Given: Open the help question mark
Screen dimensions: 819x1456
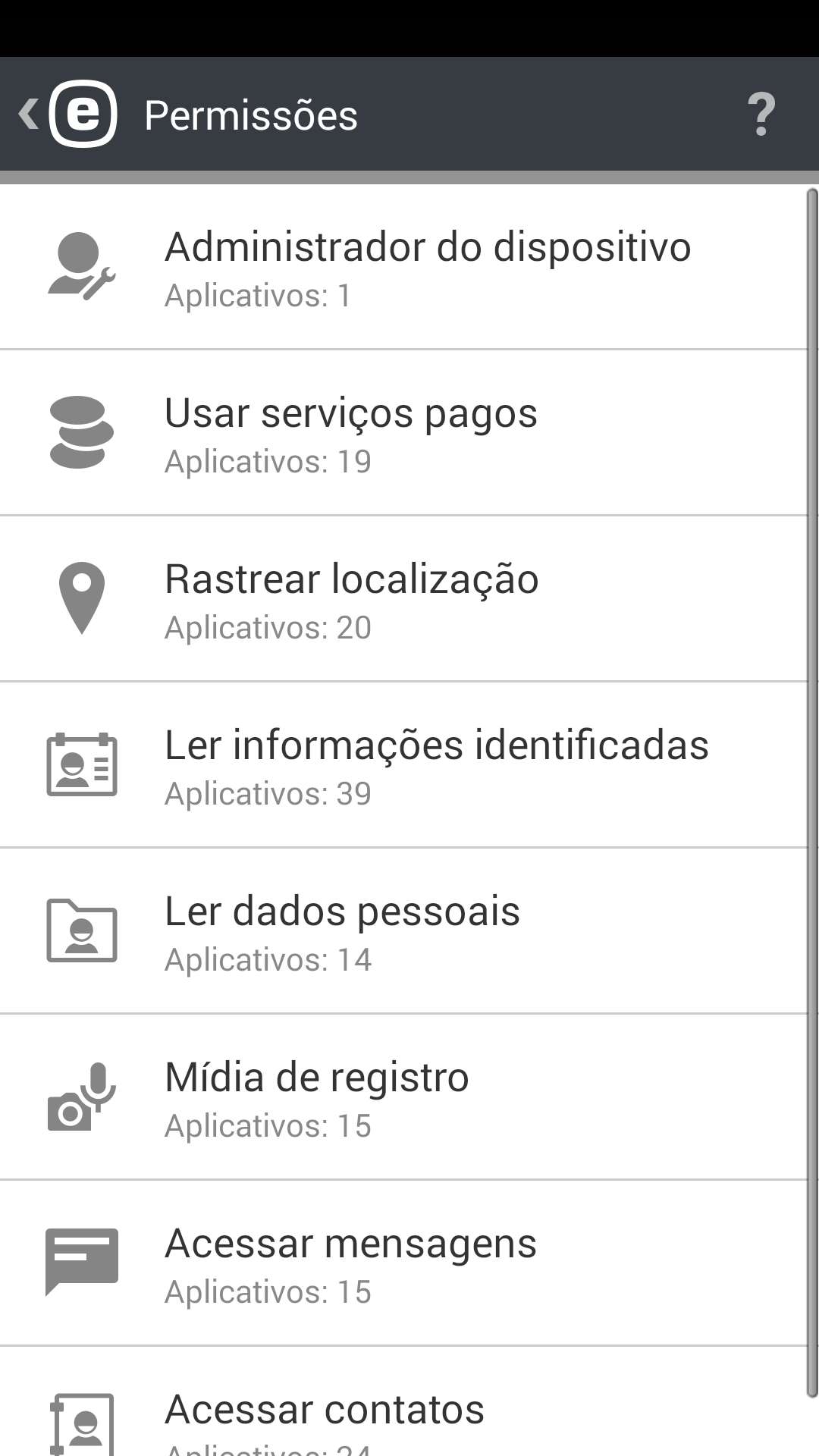Looking at the screenshot, I should pos(761,115).
